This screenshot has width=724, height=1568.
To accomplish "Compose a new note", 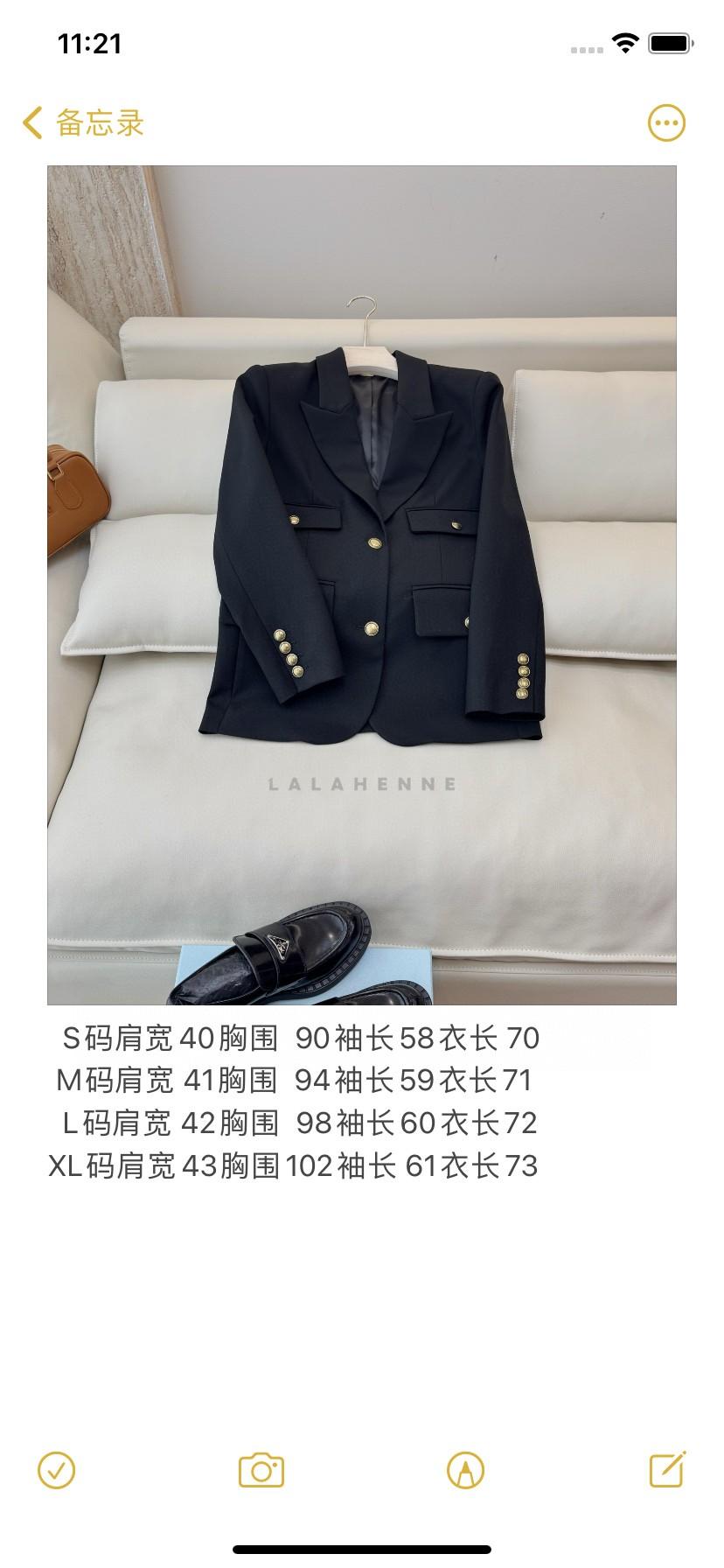I will click(667, 1470).
